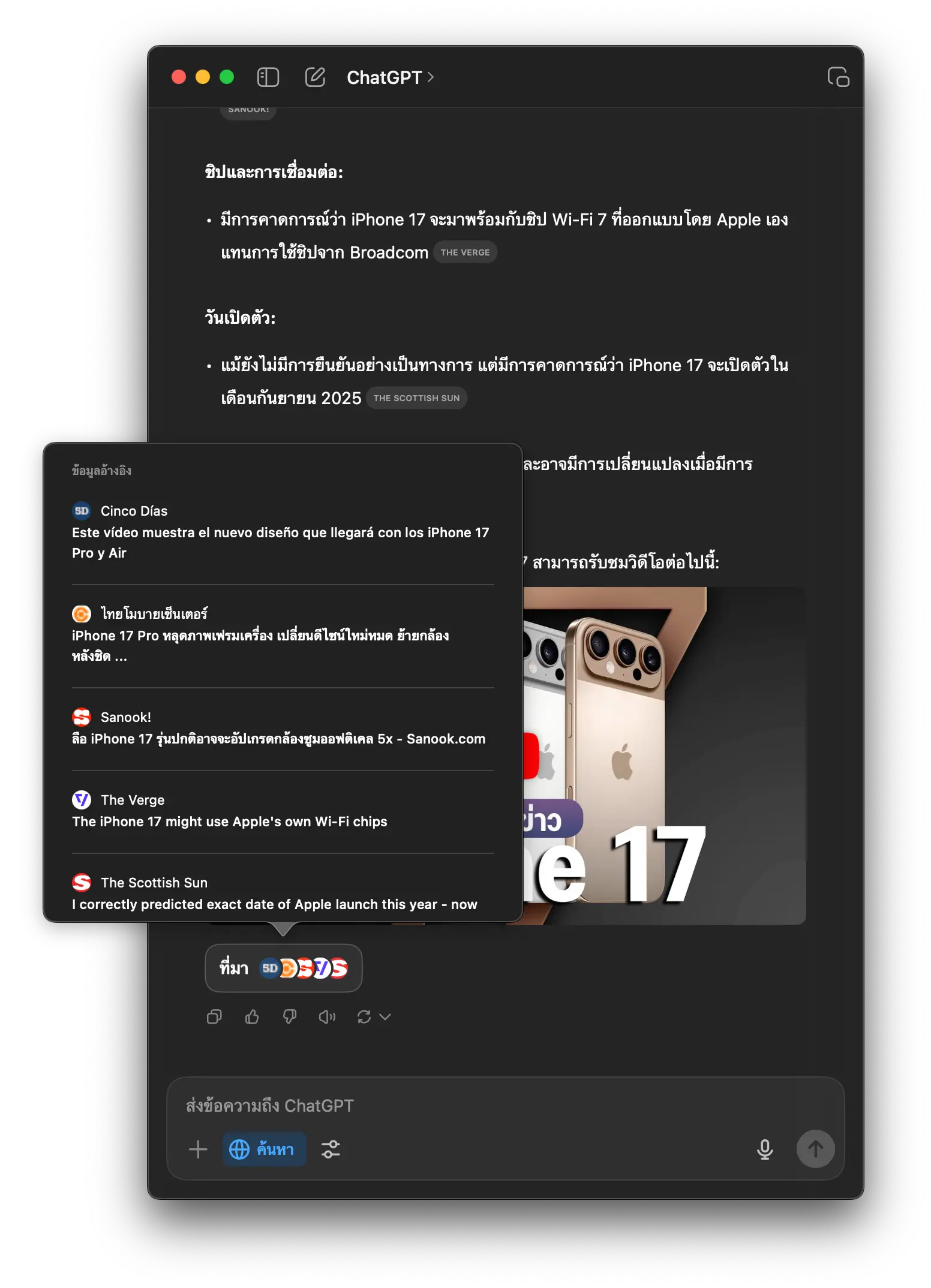Open the companion window icon
Viewport: 931px width, 1288px height.
click(x=838, y=77)
